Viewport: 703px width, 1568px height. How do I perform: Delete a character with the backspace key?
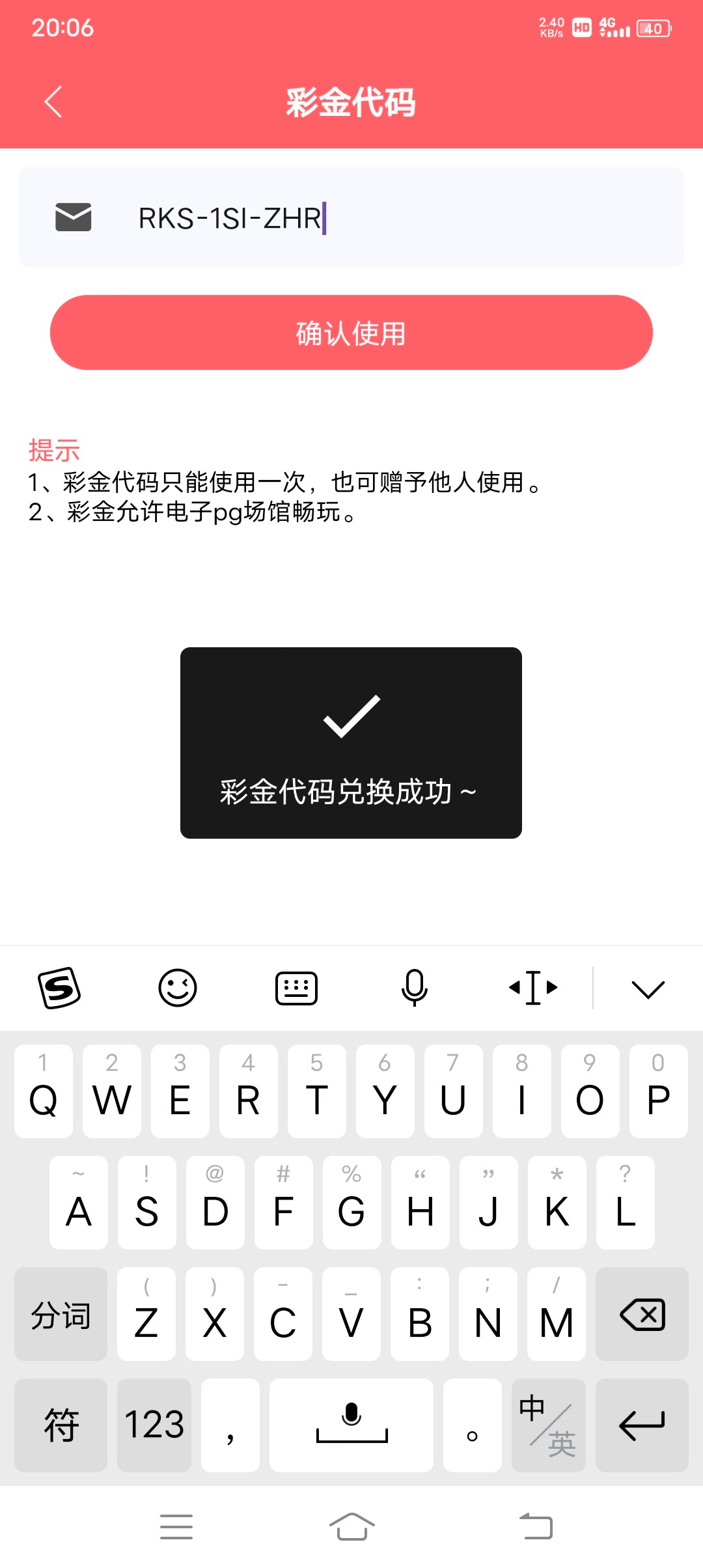[x=642, y=1314]
